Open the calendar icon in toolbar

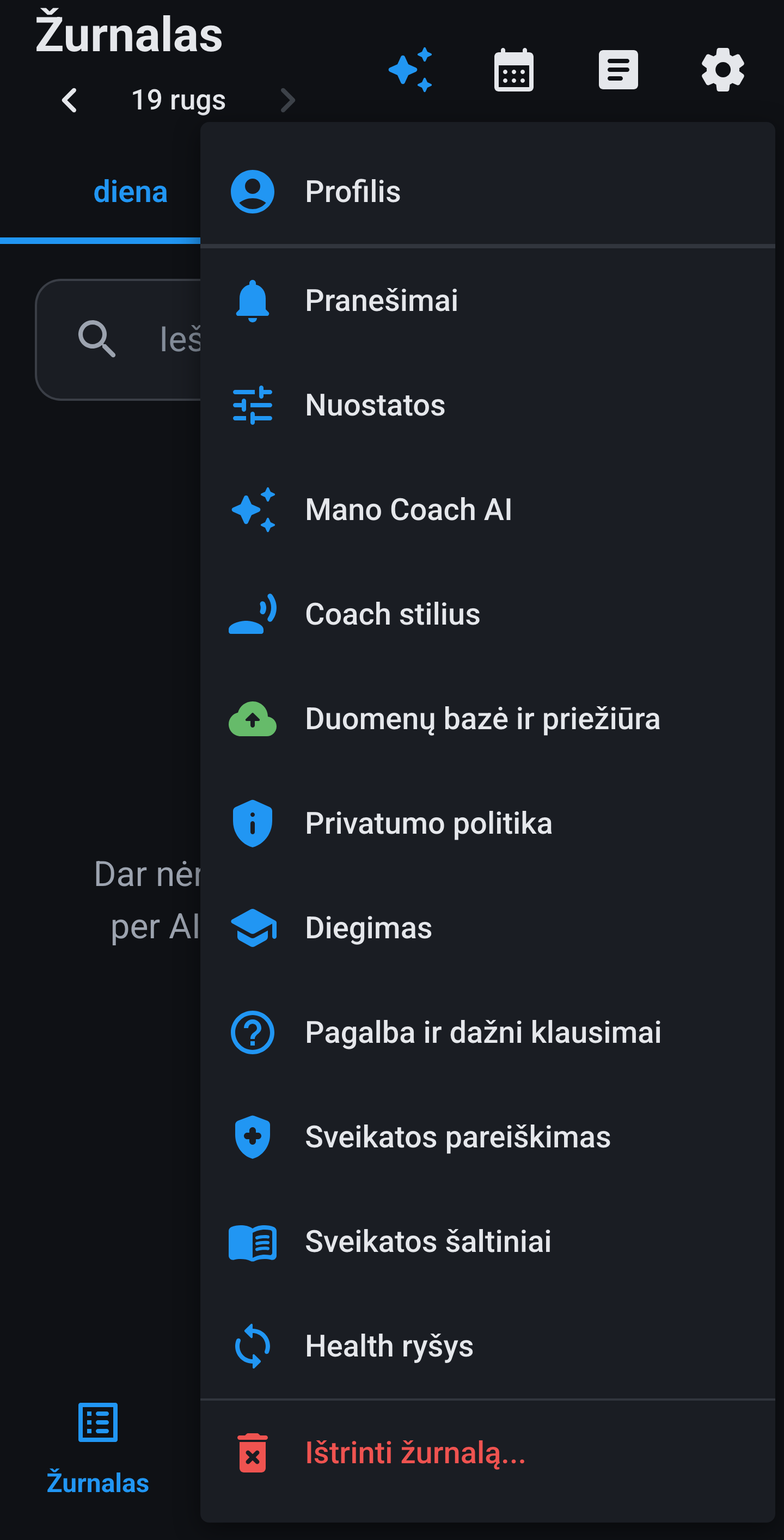[x=514, y=70]
